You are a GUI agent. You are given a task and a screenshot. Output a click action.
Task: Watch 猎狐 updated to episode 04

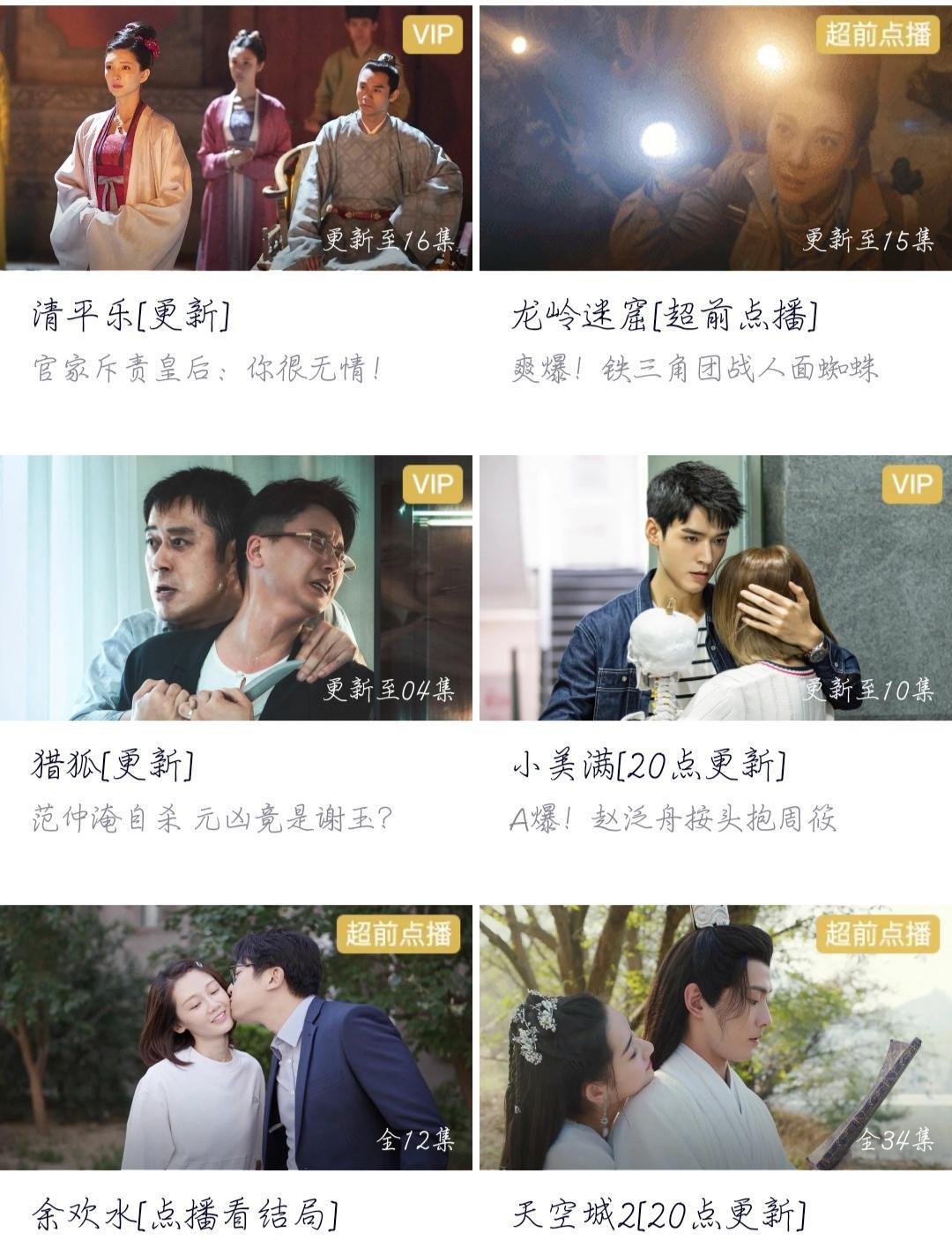236,587
